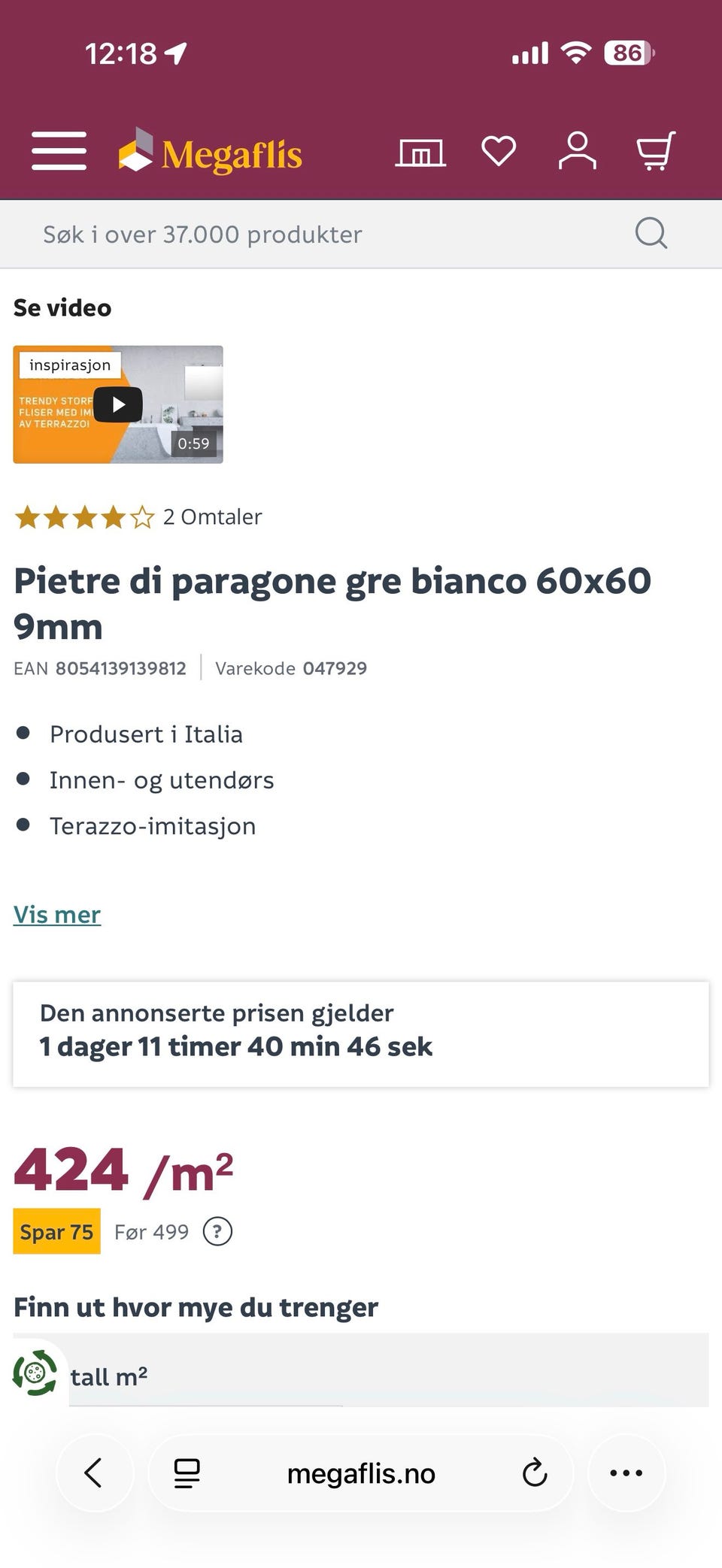Expand product details via Vis mer
This screenshot has height=1568, width=722.
pos(57,914)
